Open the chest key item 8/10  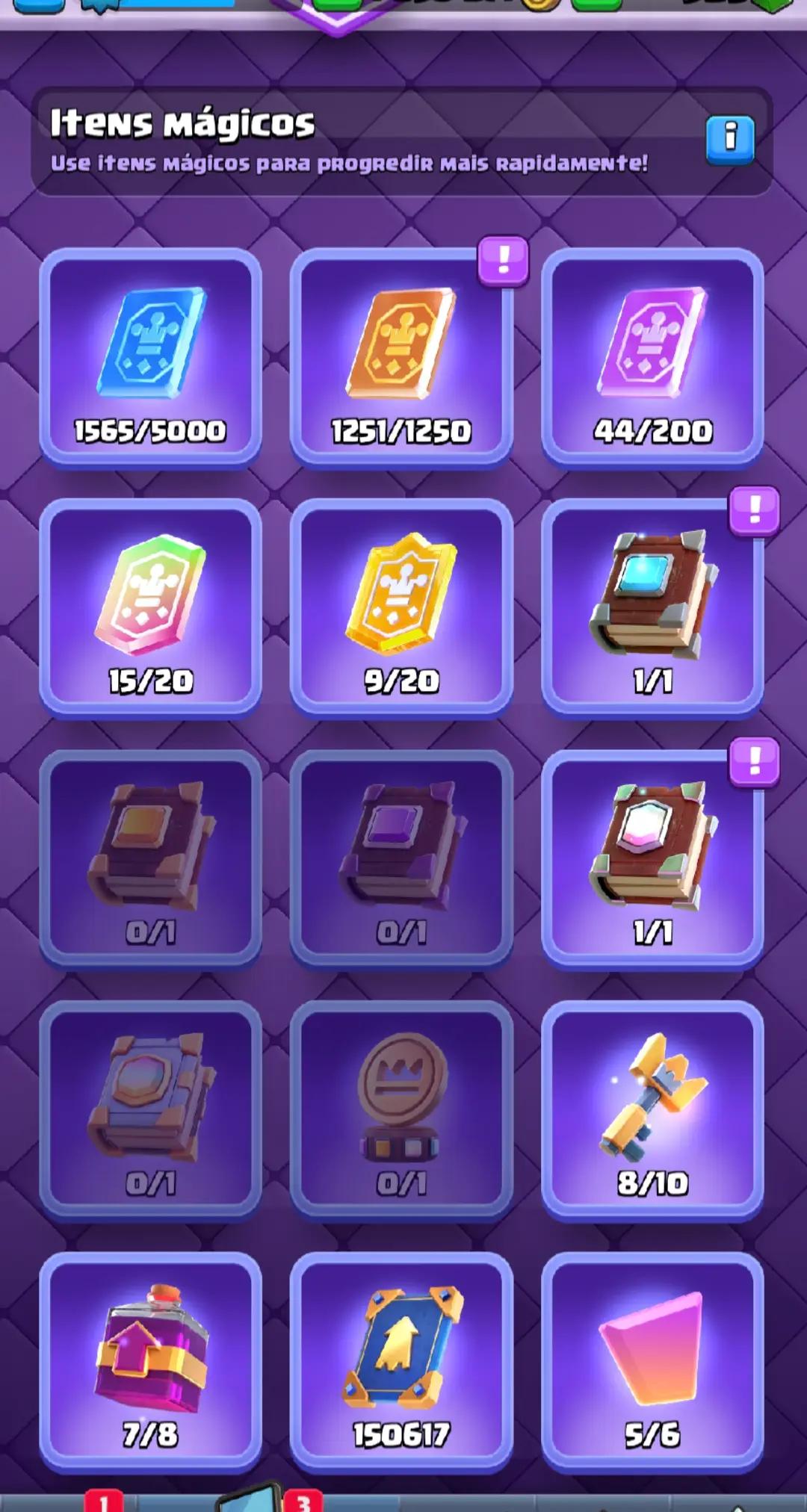[x=652, y=1109]
